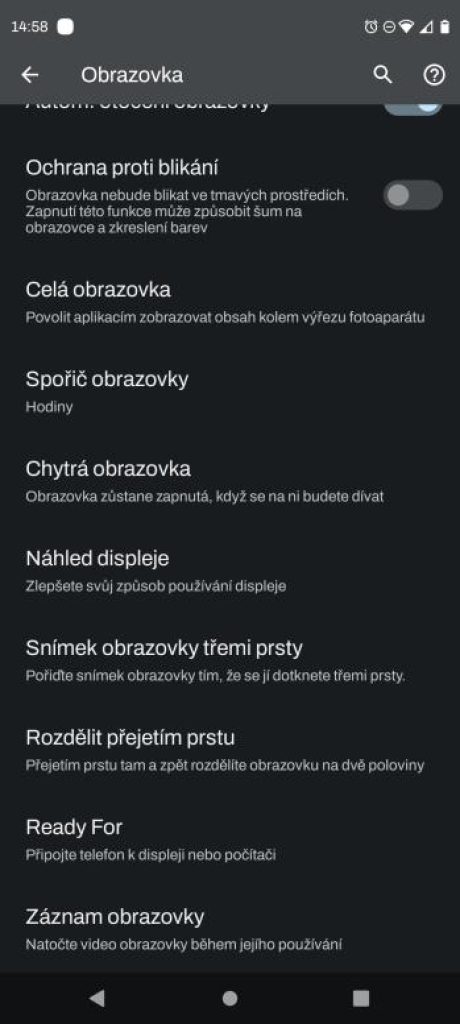Viewport: 460px width, 1024px height.
Task: Open Snímek obrazovky třemi prsty
Action: point(230,661)
